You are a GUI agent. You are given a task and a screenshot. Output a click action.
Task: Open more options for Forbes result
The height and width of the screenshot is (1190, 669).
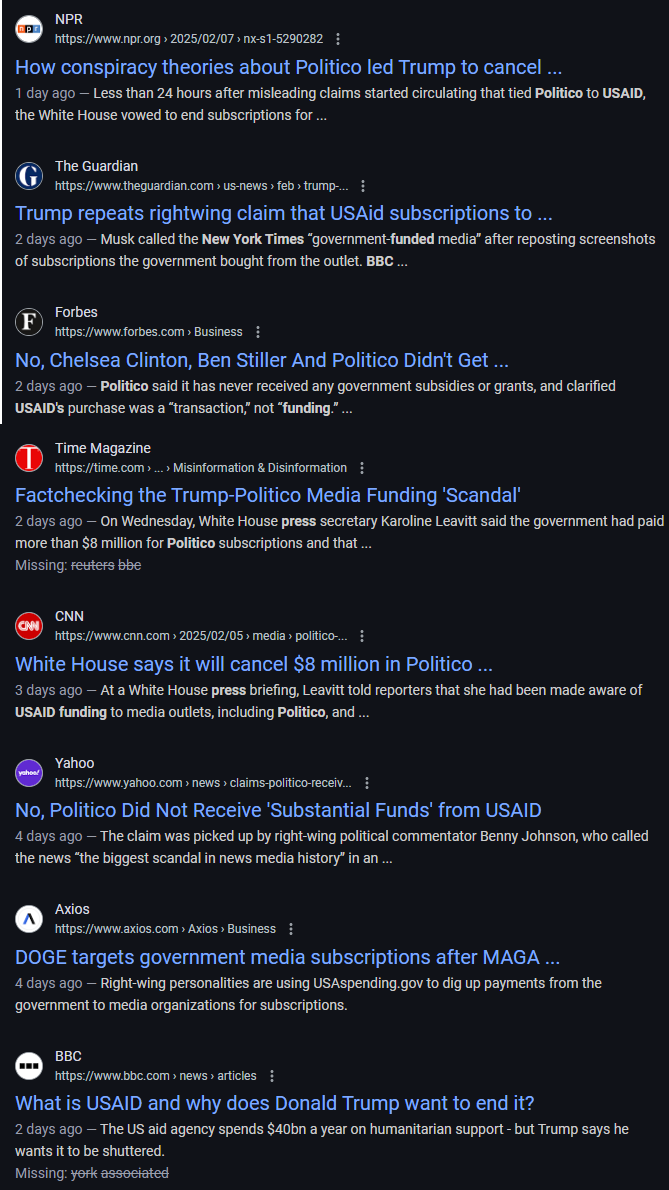pyautogui.click(x=258, y=332)
